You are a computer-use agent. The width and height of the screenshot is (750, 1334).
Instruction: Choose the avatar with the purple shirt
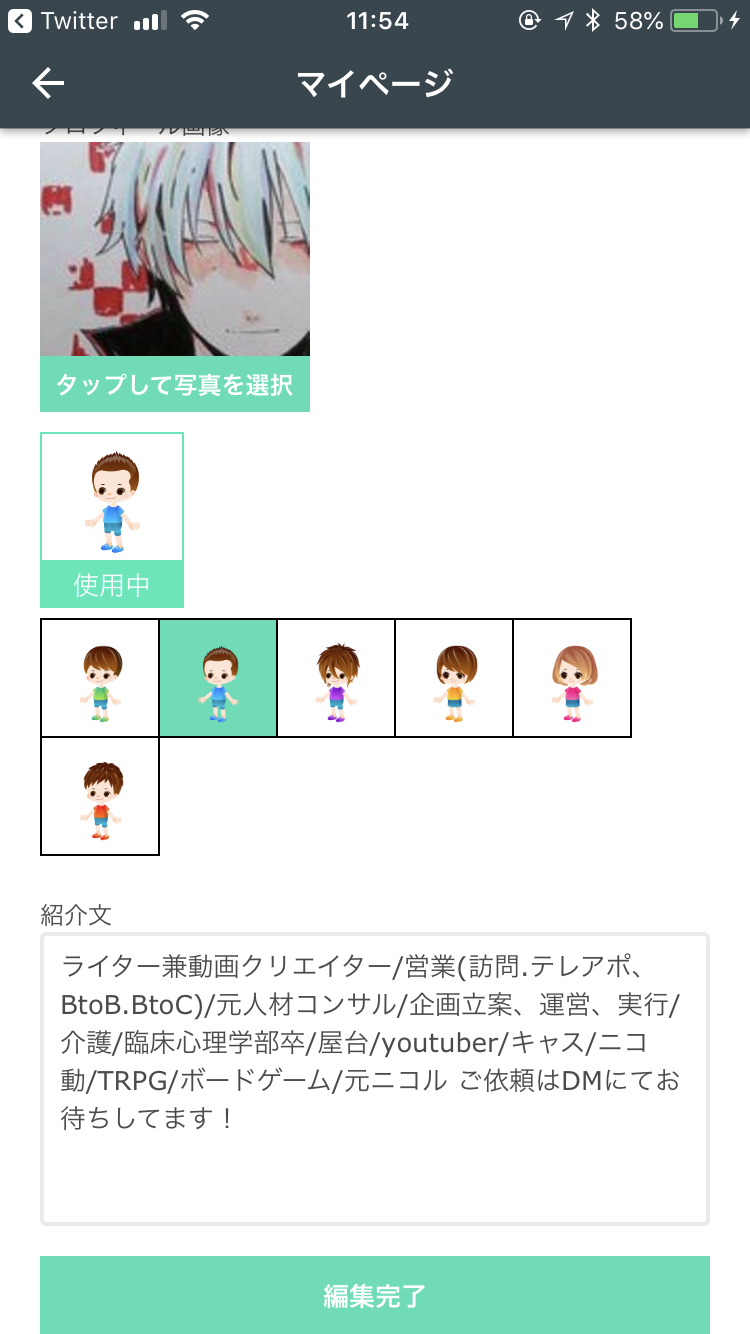pos(336,678)
